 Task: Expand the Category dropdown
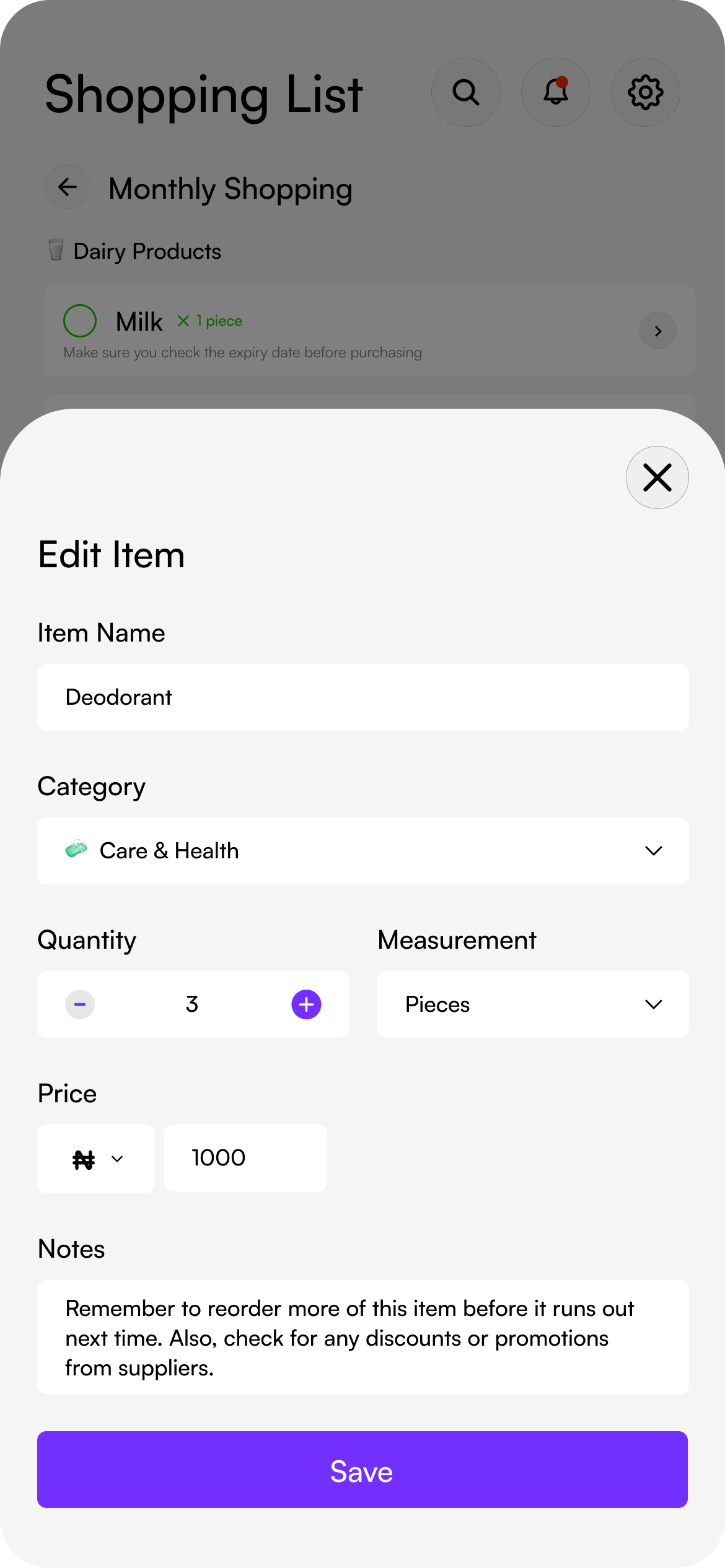click(x=362, y=851)
